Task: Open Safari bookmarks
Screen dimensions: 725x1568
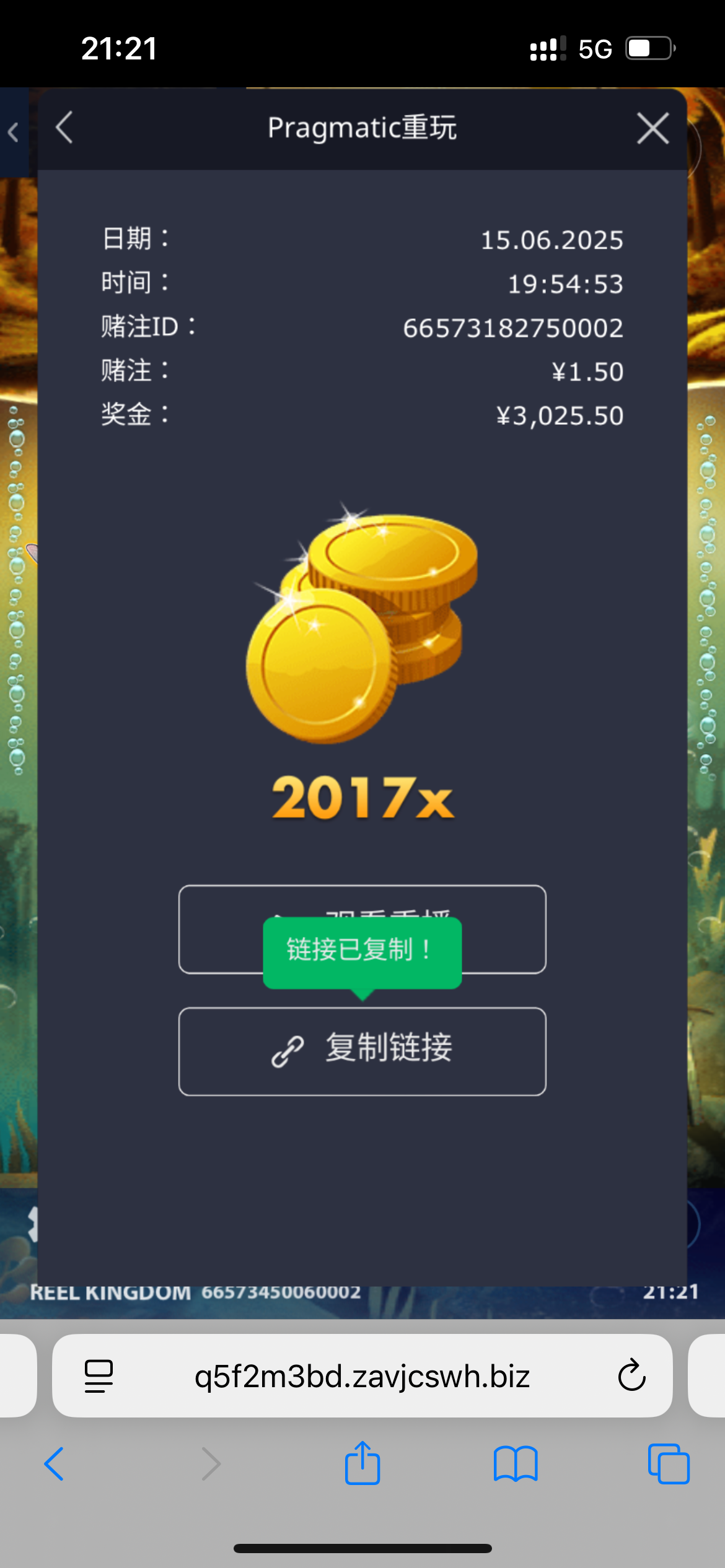Action: pyautogui.click(x=515, y=1464)
